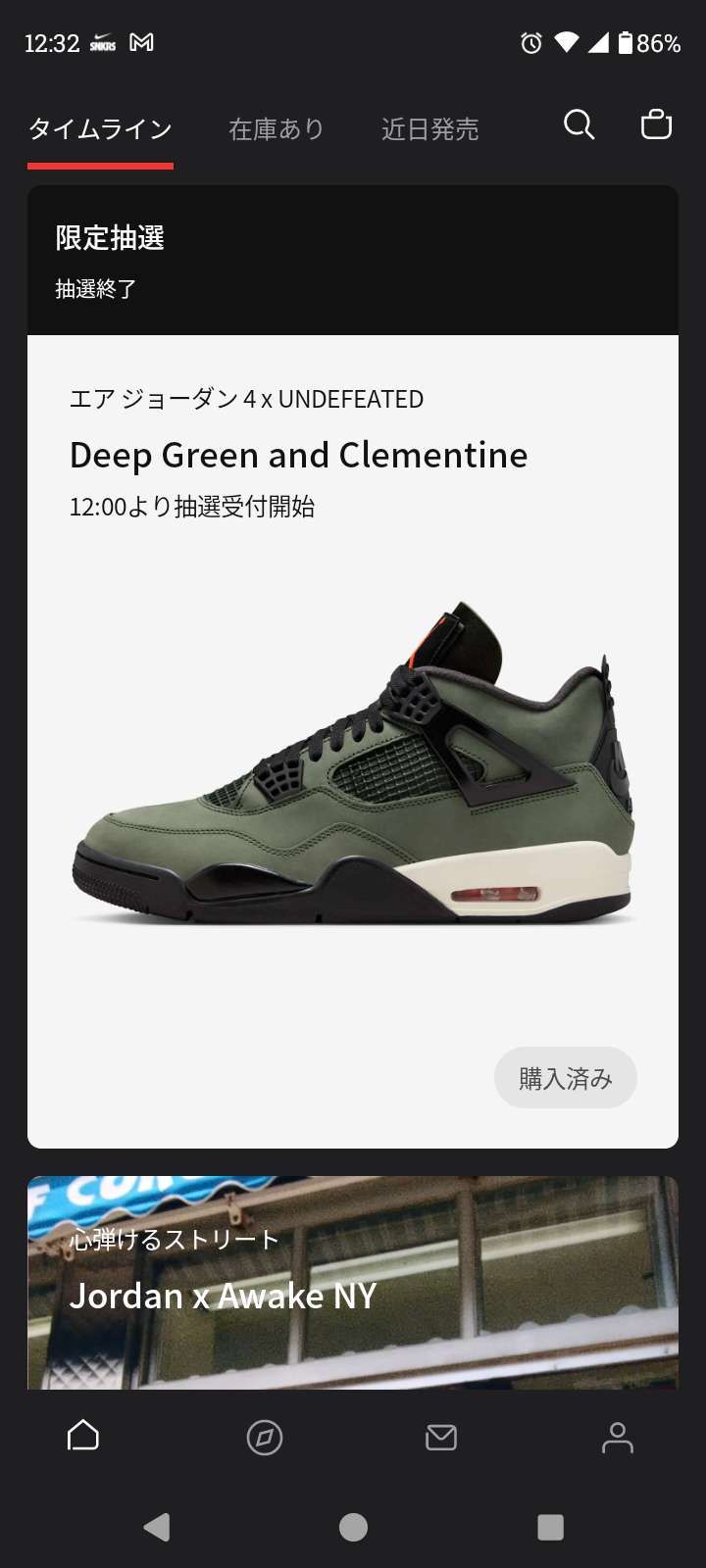Tap the 購入済み button
Image resolution: width=706 pixels, height=1568 pixels.
tap(565, 1078)
